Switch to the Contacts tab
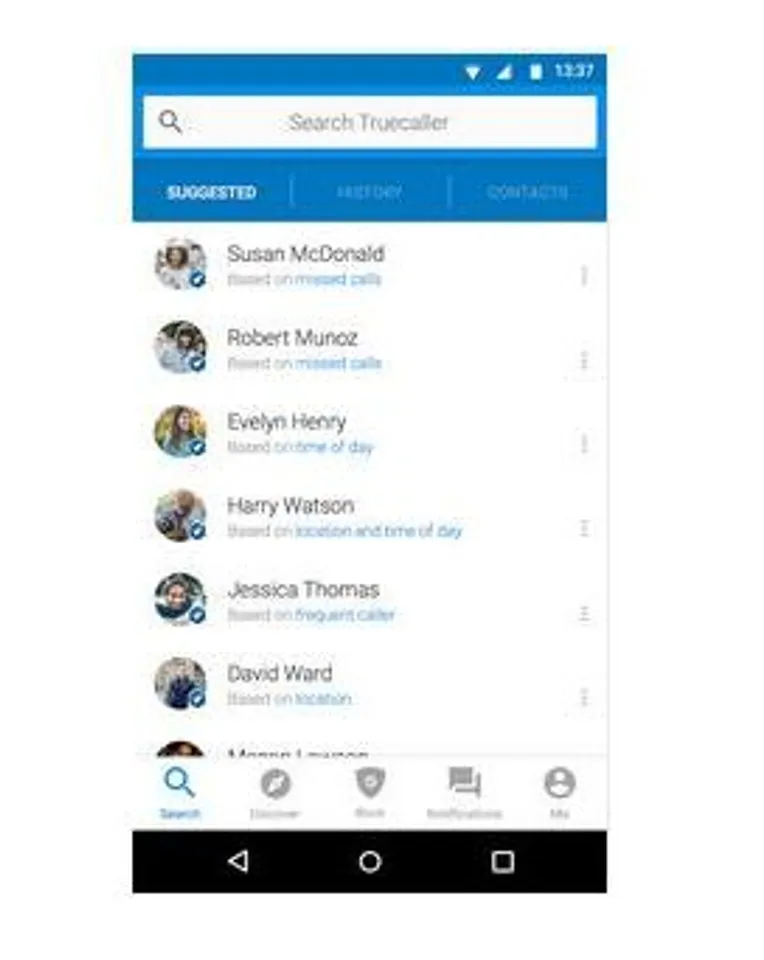Screen dimensions: 764x960 coord(527,192)
